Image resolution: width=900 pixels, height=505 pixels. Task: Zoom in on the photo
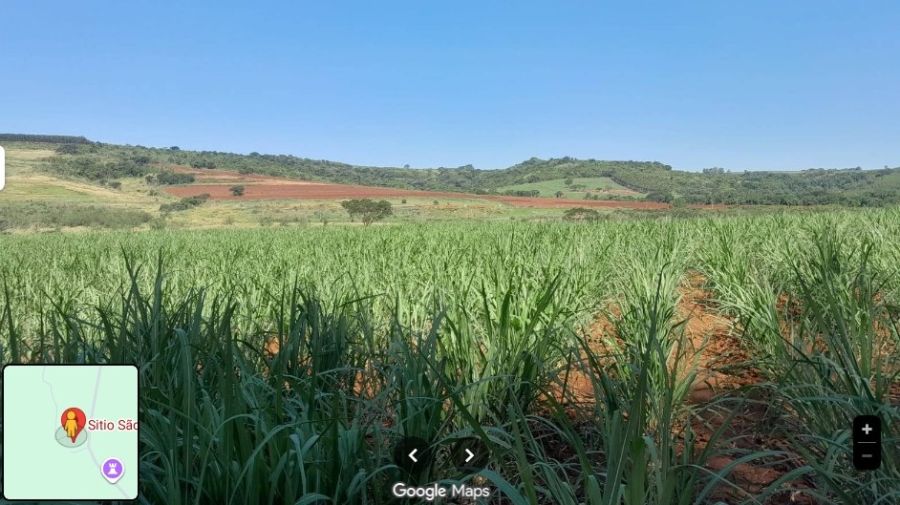point(866,430)
